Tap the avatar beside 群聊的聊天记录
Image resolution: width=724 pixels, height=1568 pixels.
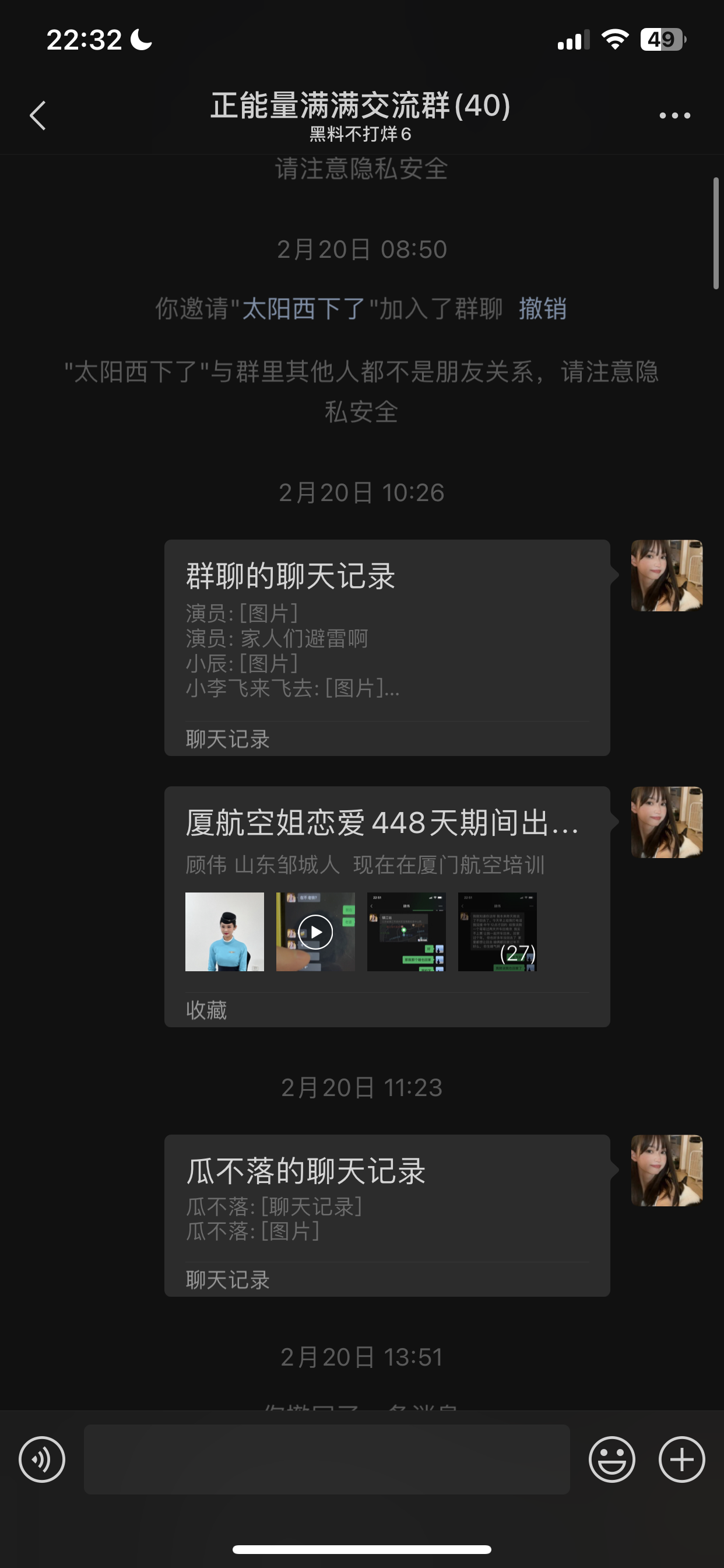point(666,575)
